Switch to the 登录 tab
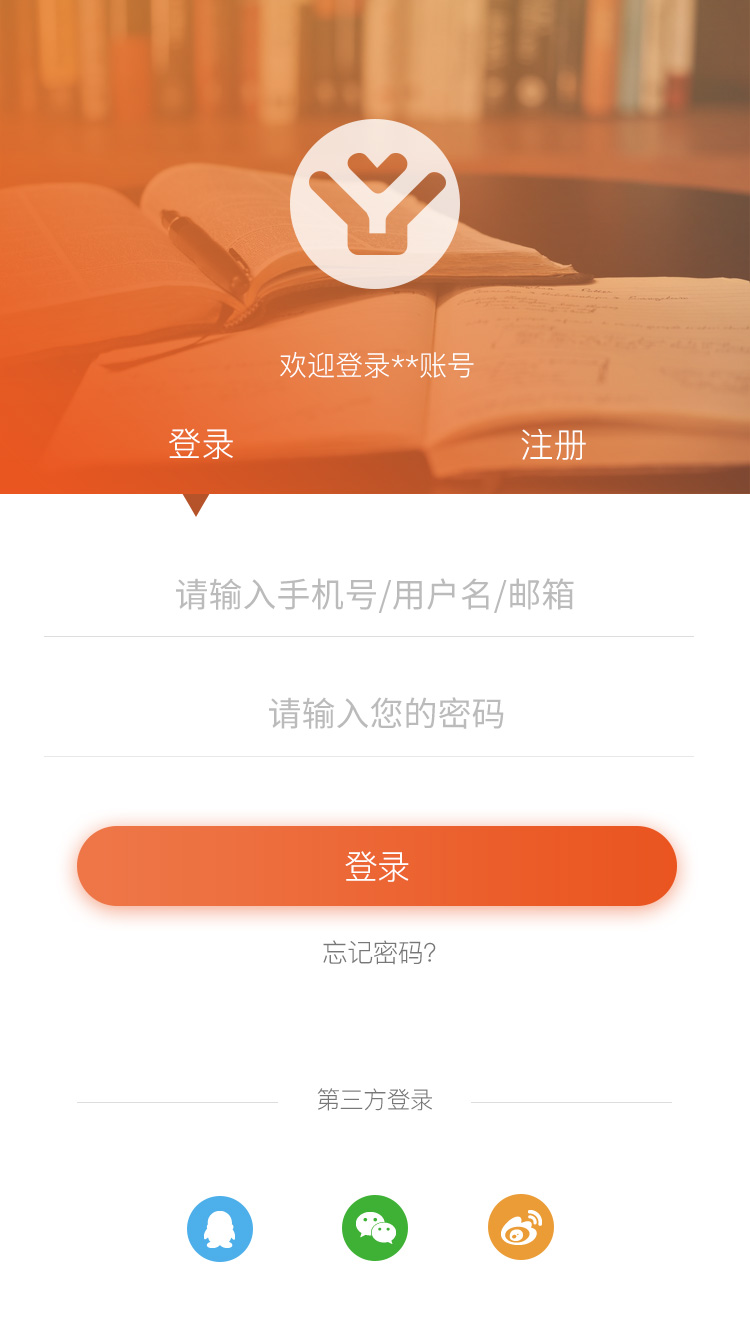This screenshot has width=750, height=1334. [201, 444]
